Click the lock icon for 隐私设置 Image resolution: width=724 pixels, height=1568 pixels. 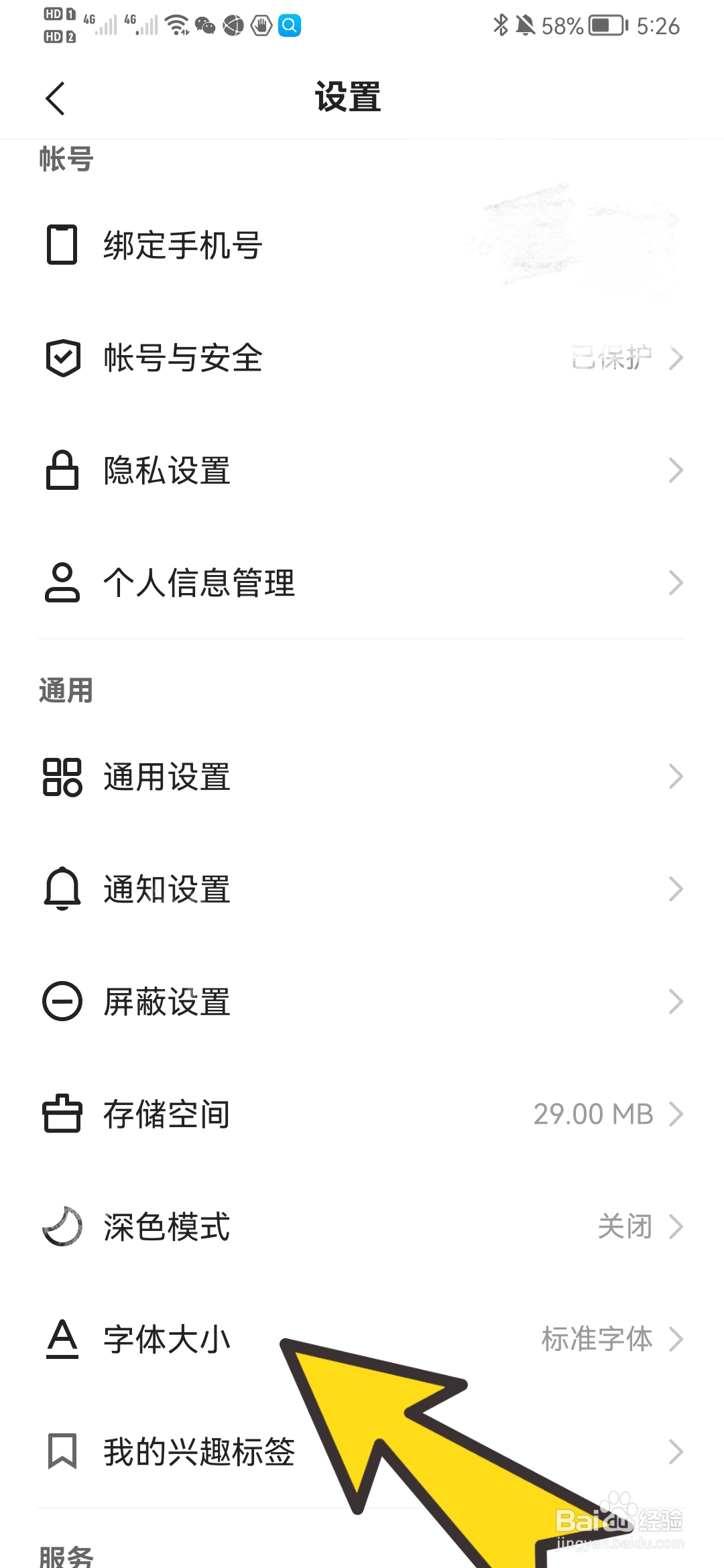[62, 470]
